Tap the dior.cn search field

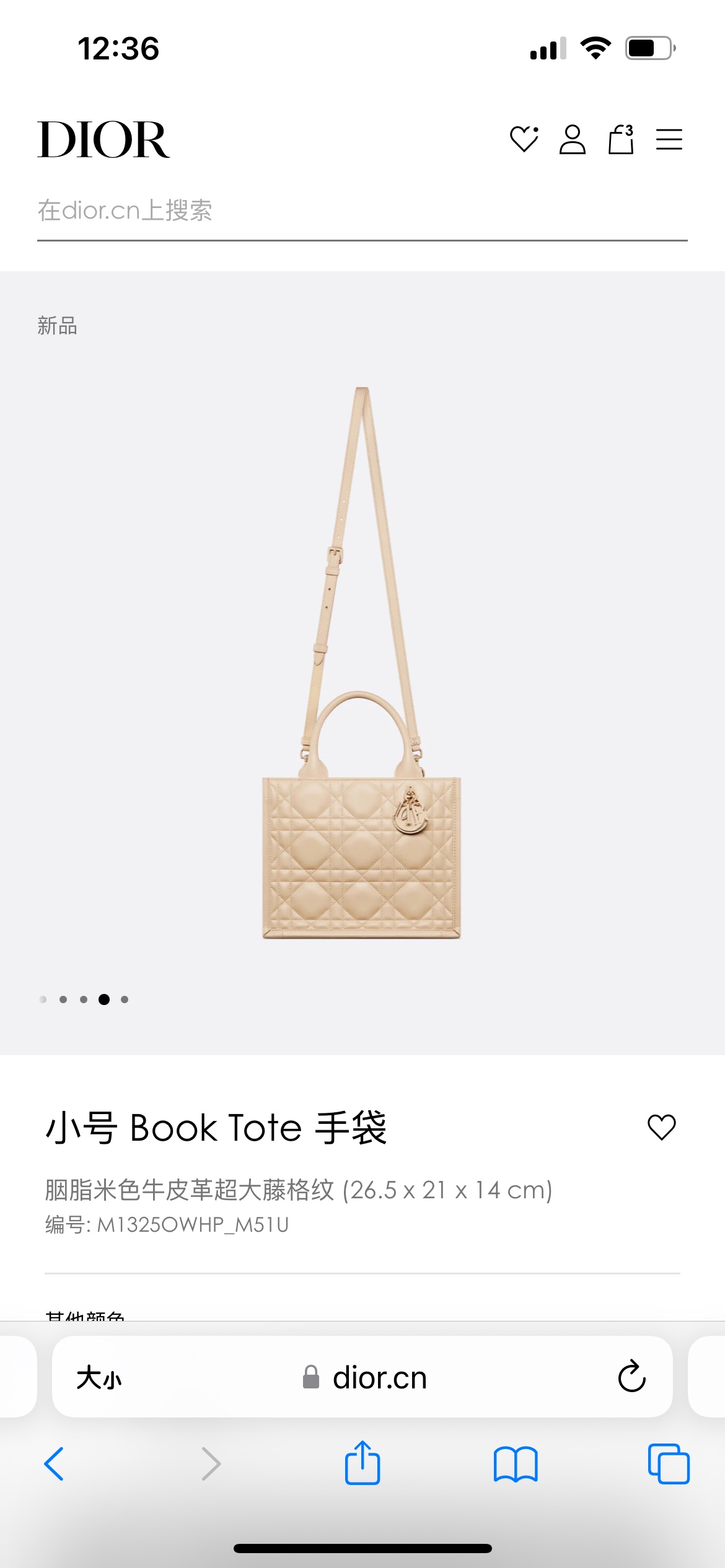pyautogui.click(x=362, y=211)
